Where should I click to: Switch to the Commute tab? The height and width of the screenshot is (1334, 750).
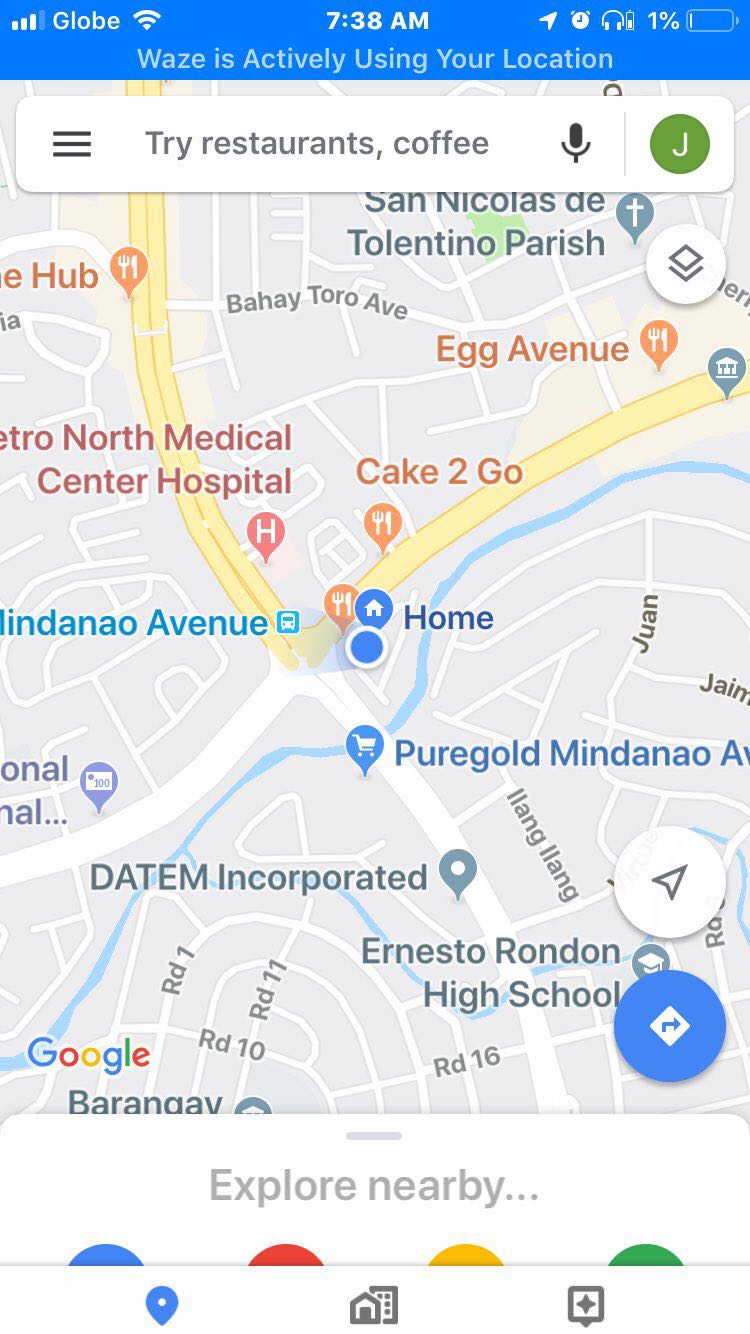[374, 1305]
